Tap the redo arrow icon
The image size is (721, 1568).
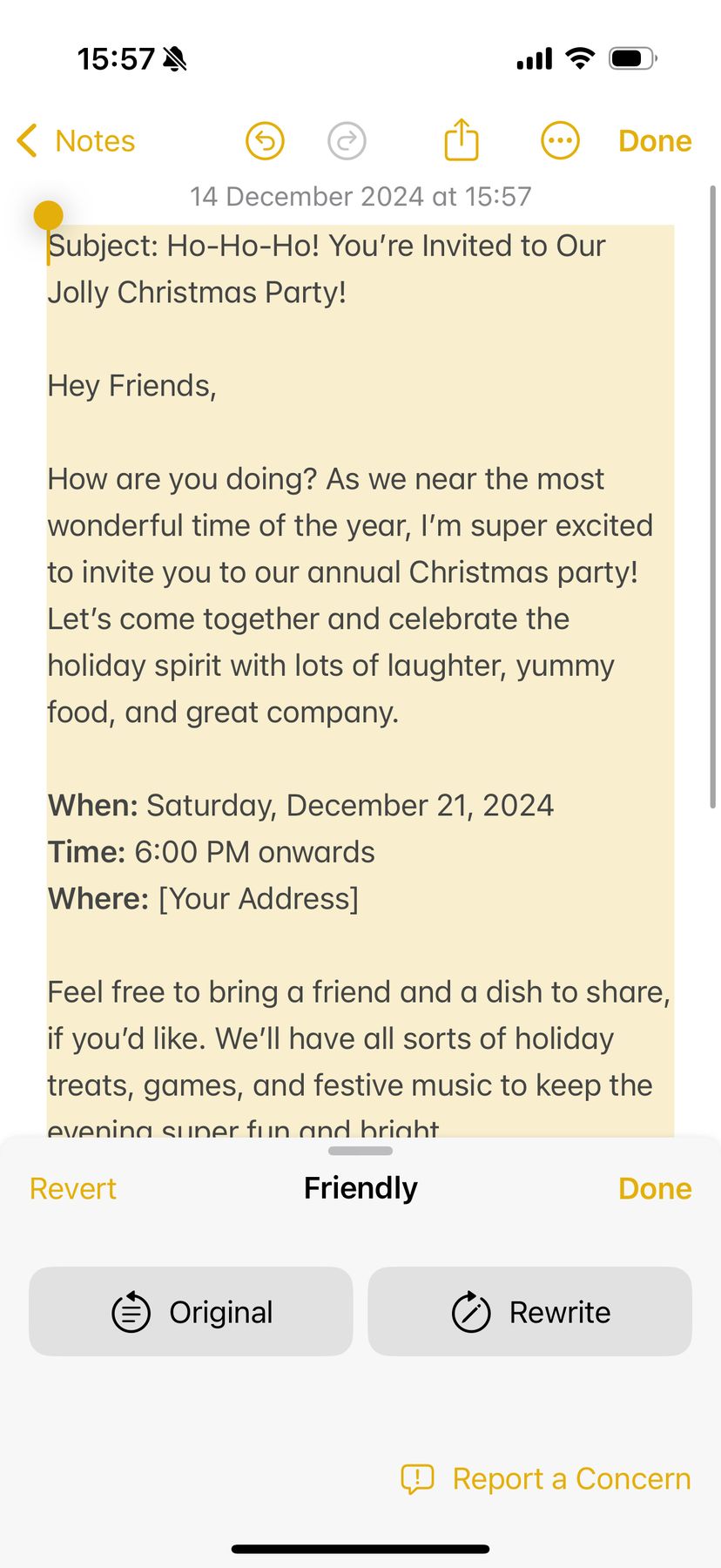(347, 141)
